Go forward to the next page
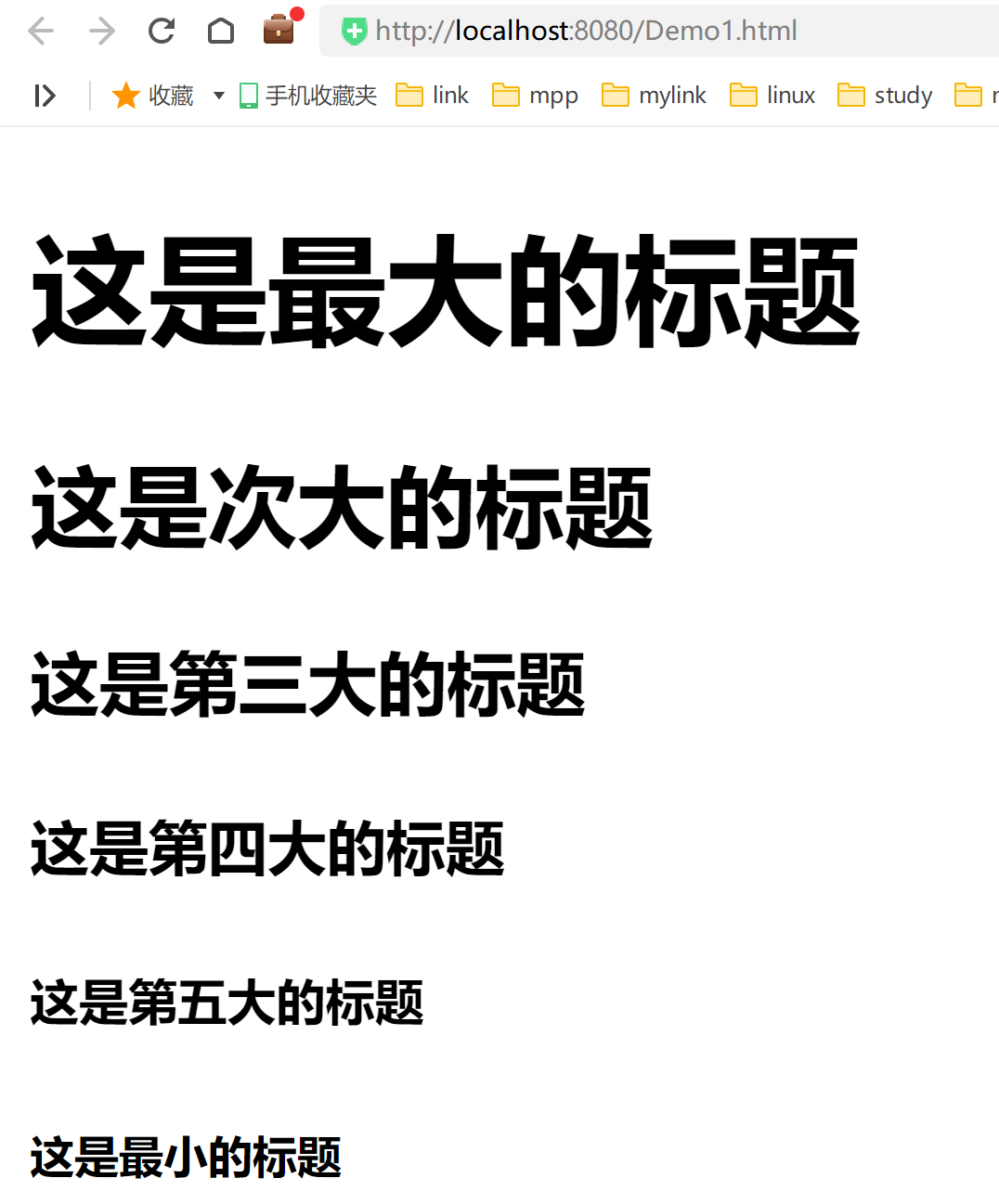 tap(101, 31)
